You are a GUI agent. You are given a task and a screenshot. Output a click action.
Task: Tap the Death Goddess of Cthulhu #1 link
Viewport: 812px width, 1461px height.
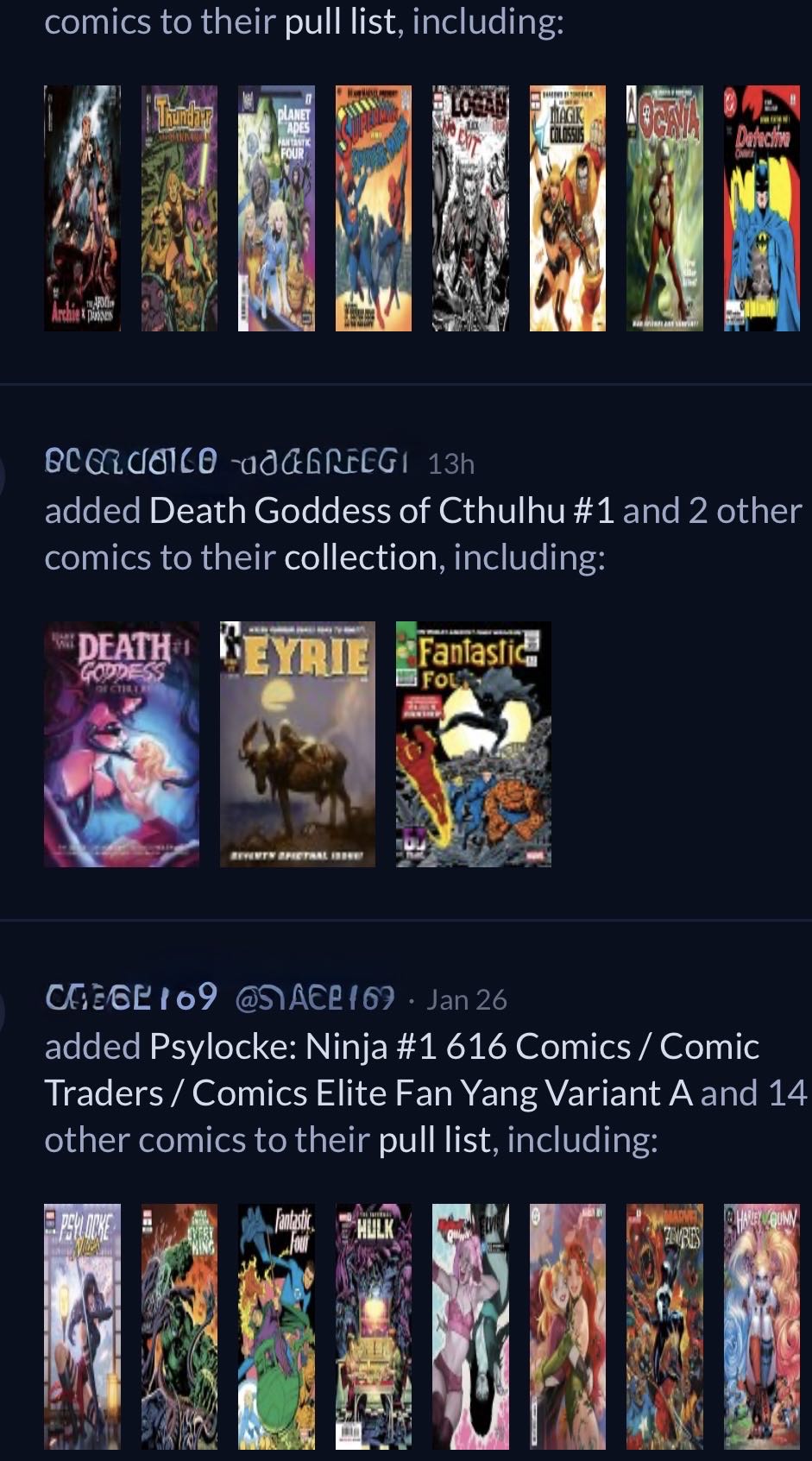point(381,511)
